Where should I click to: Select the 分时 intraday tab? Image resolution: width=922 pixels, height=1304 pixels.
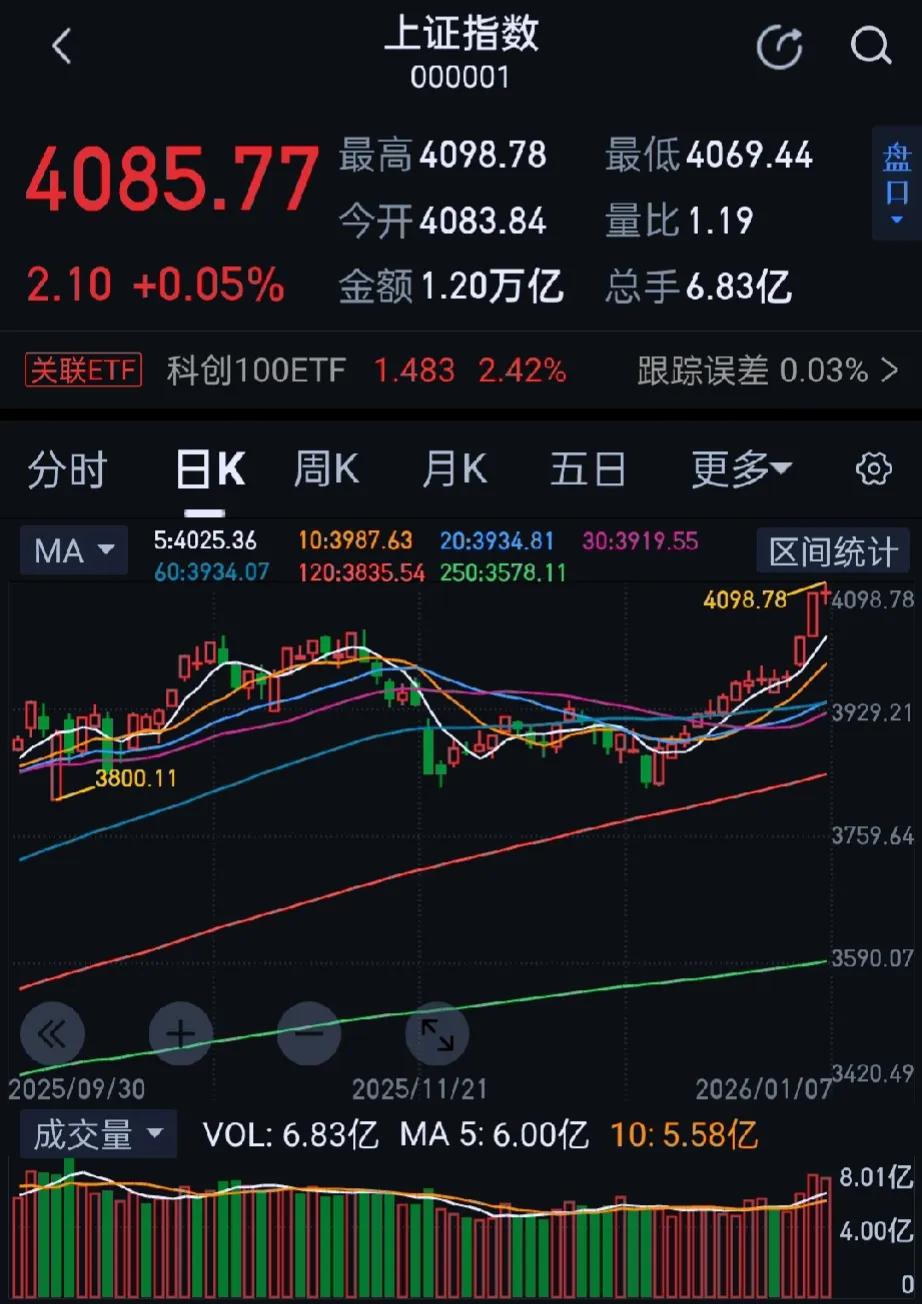point(66,469)
